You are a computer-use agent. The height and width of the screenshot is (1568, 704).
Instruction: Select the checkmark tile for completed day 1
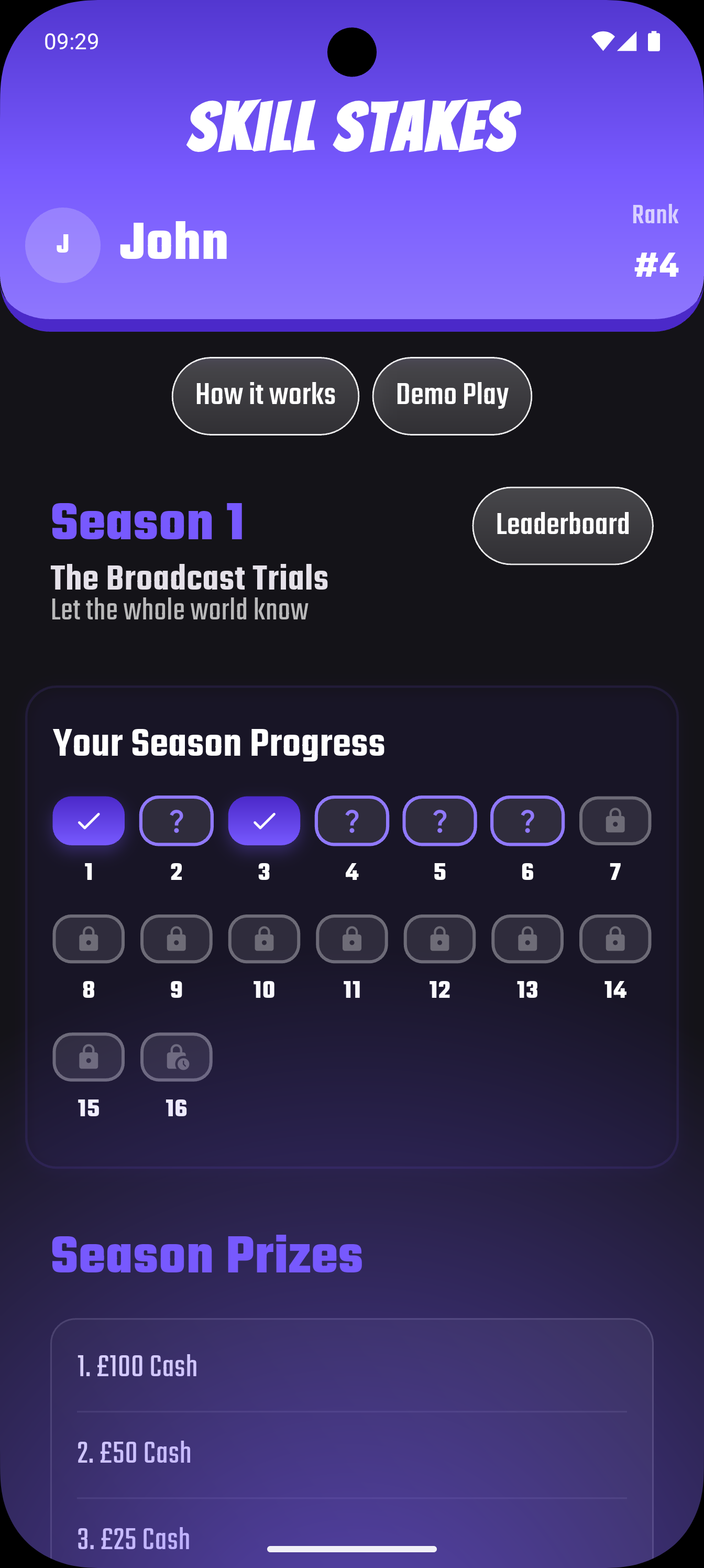88,821
